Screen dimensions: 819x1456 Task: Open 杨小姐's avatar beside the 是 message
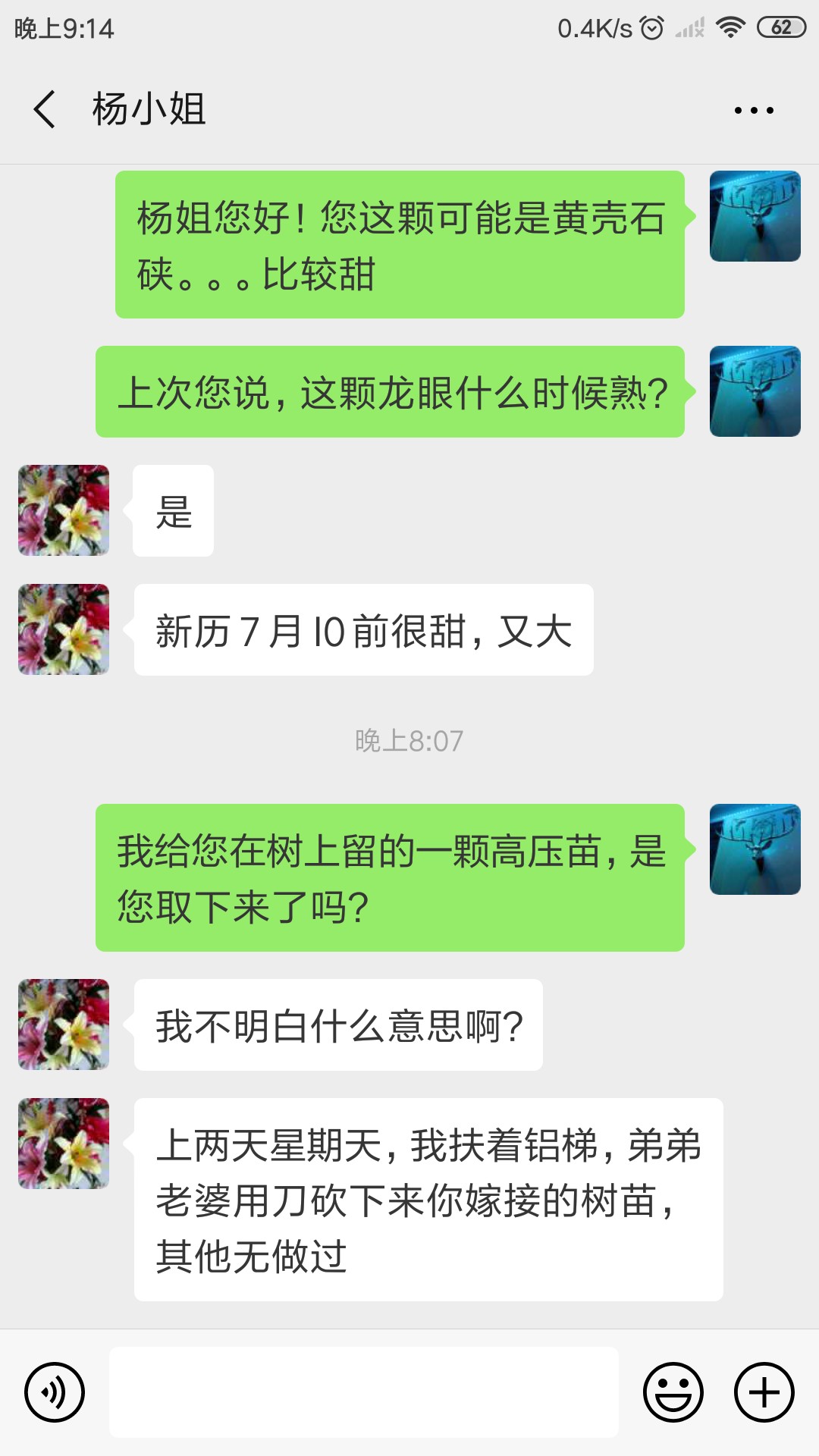point(64,510)
